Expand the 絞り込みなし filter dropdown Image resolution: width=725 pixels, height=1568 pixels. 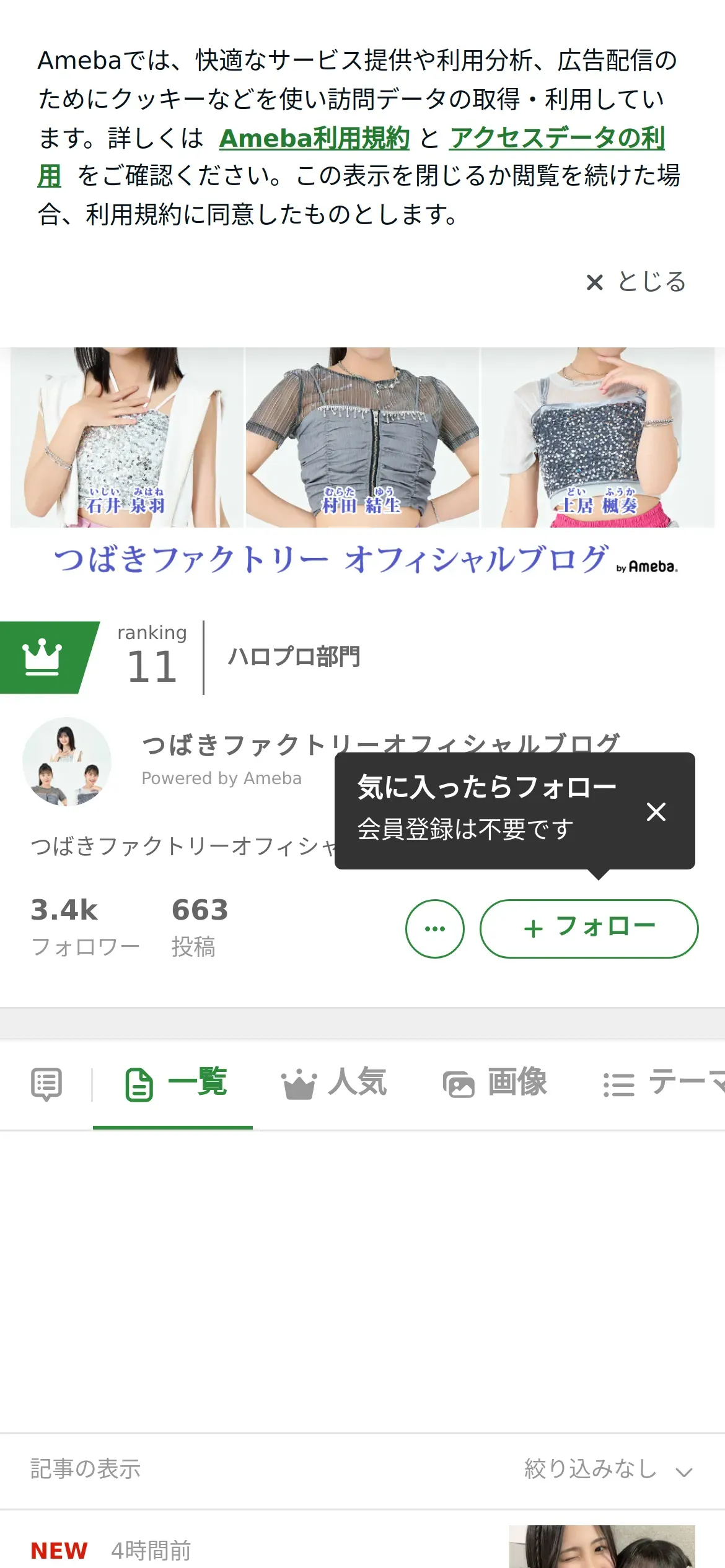click(608, 1469)
